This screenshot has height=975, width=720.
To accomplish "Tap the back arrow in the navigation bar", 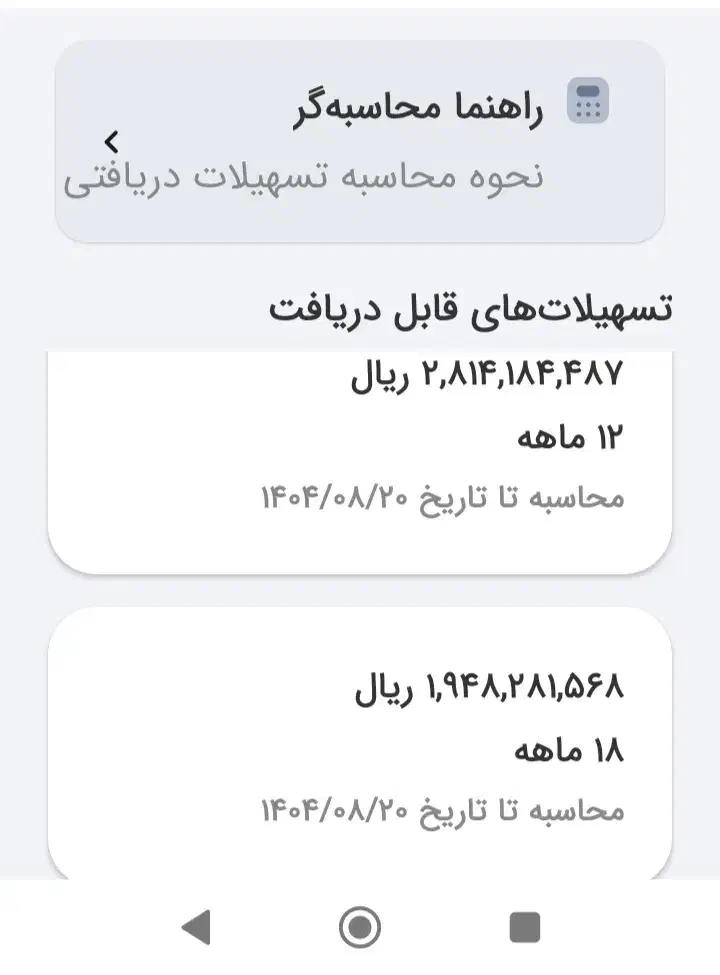I will tap(196, 928).
